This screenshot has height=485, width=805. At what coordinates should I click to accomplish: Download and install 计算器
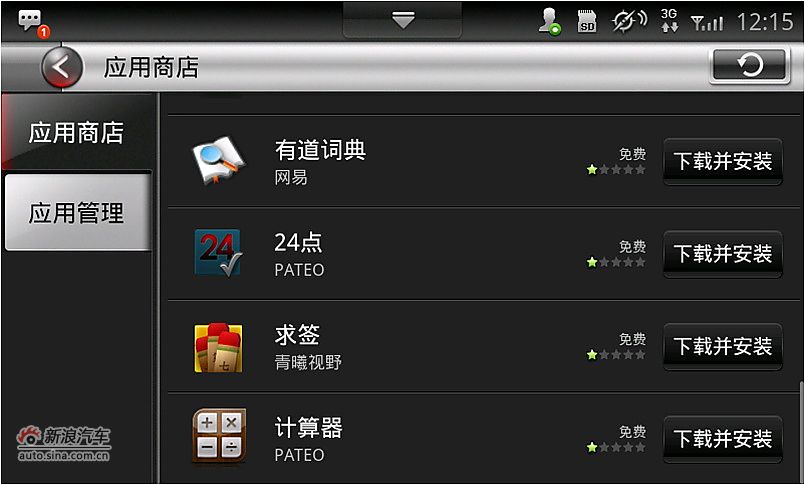[722, 439]
